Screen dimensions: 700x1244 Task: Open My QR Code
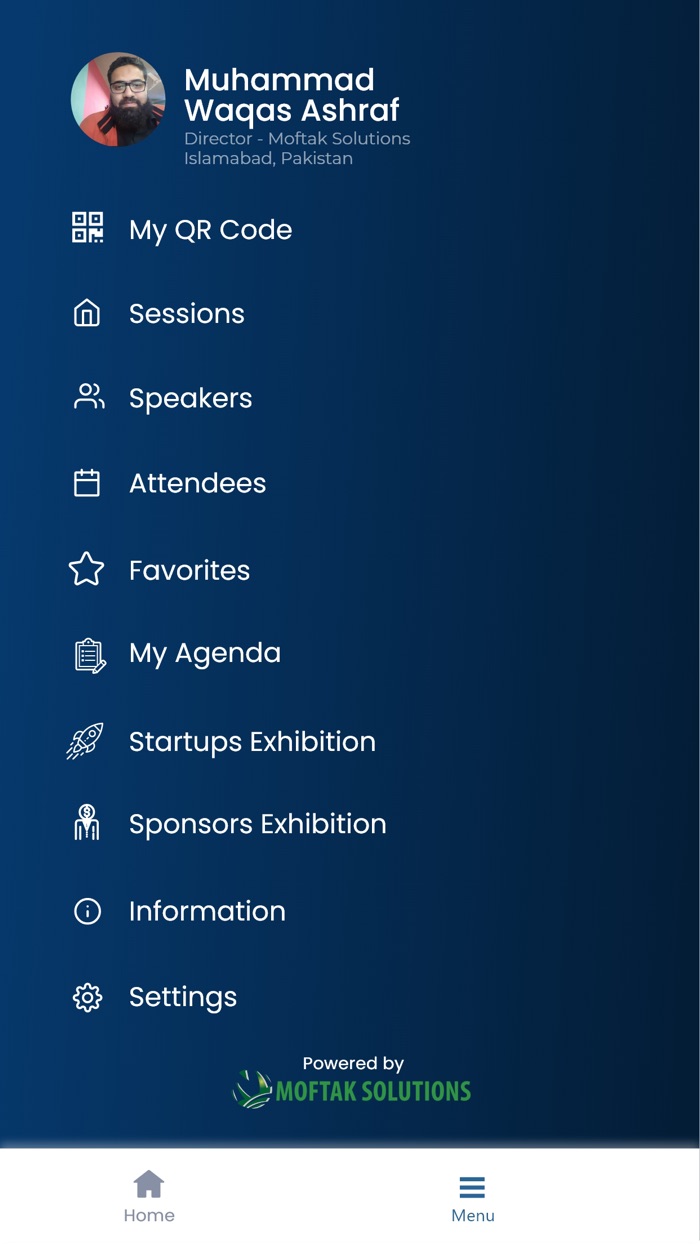click(x=210, y=230)
